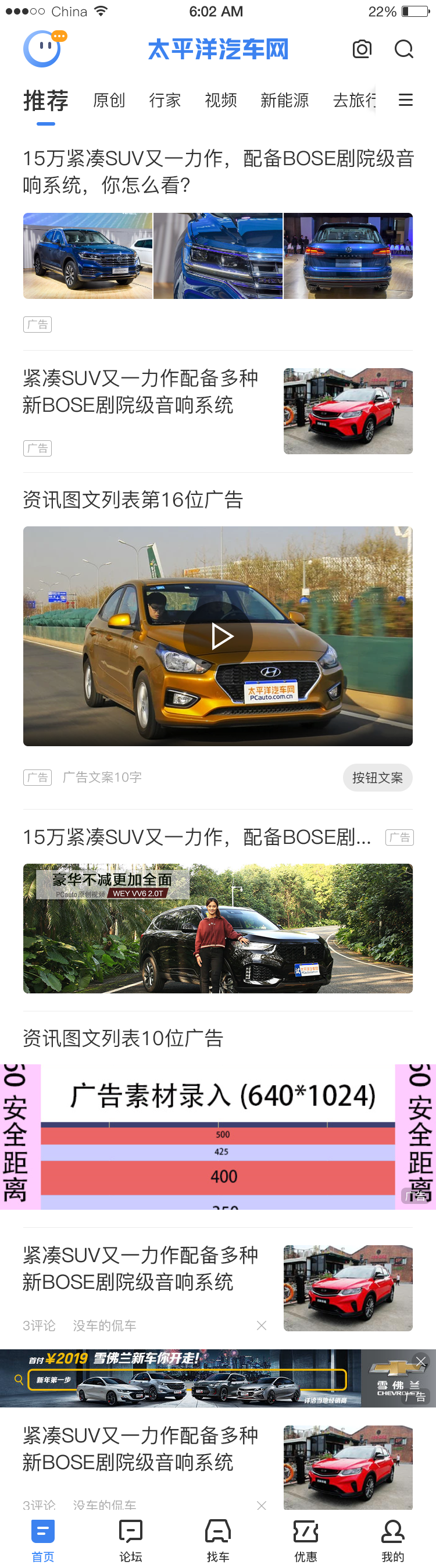Play the yellow Hyundai car video
The height and width of the screenshot is (1568, 436).
tap(217, 636)
